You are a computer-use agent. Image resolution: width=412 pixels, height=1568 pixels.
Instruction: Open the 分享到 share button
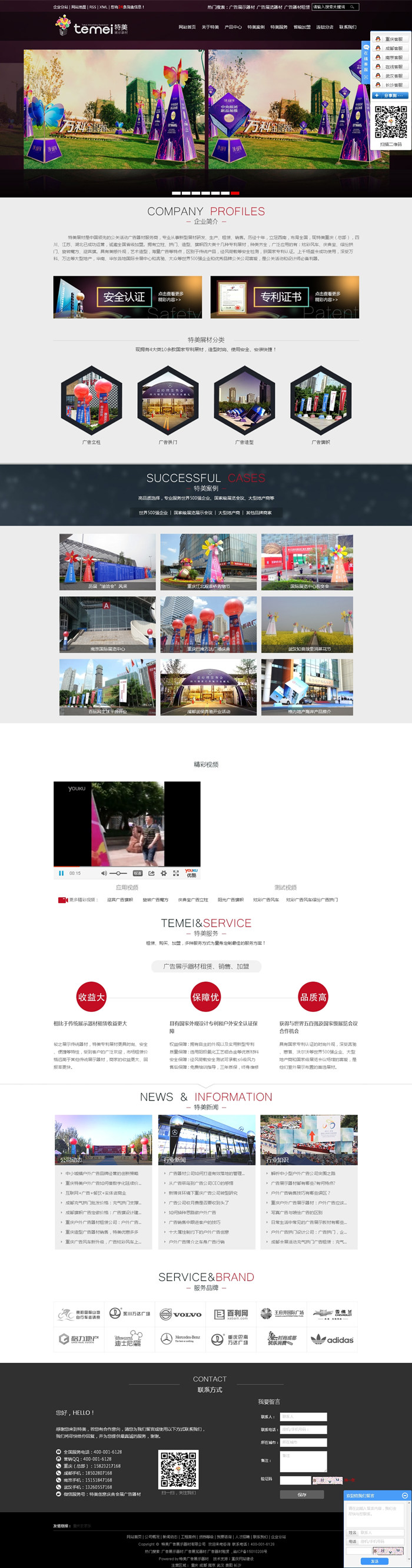[390, 96]
